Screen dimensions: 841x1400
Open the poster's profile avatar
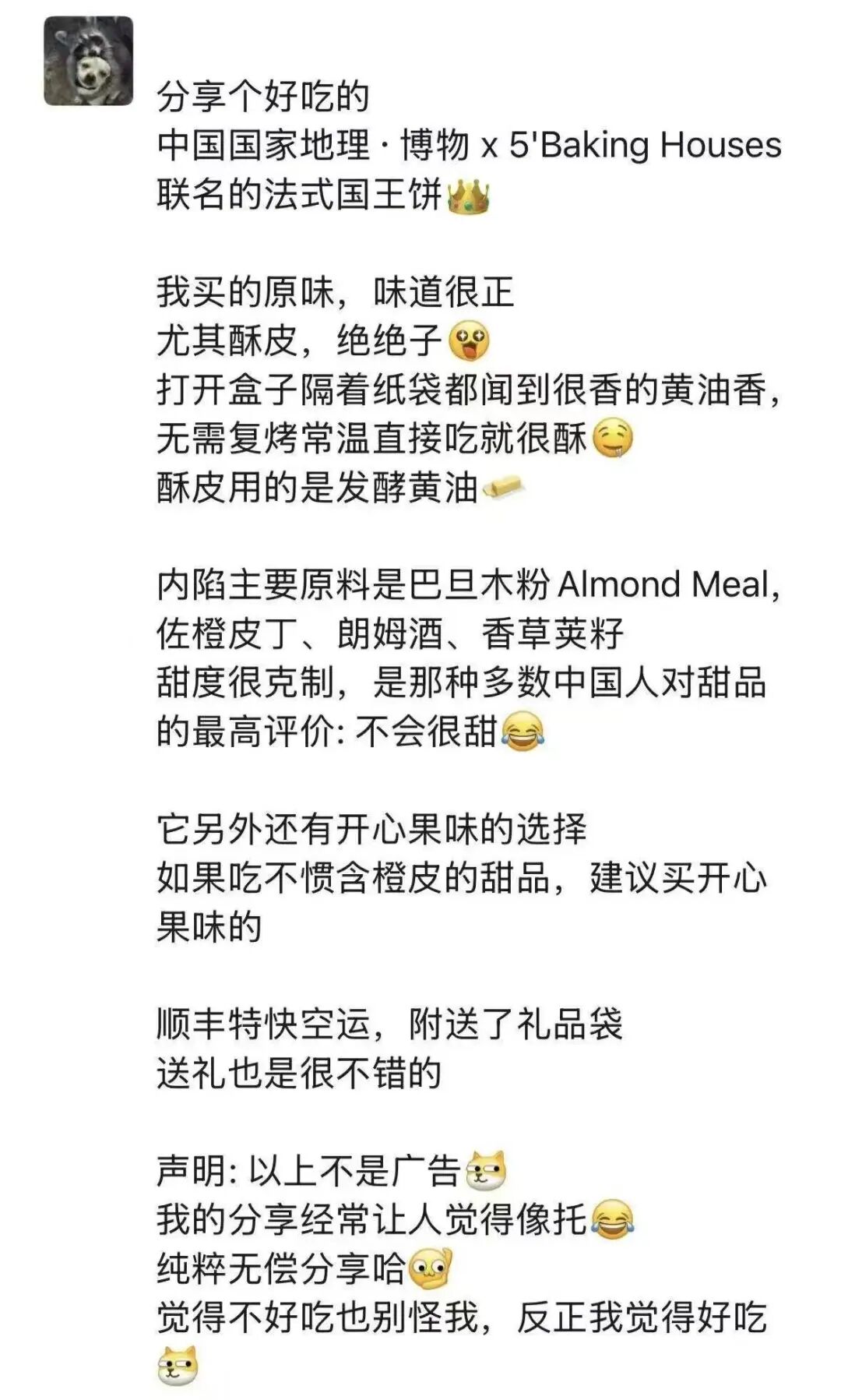88,61
